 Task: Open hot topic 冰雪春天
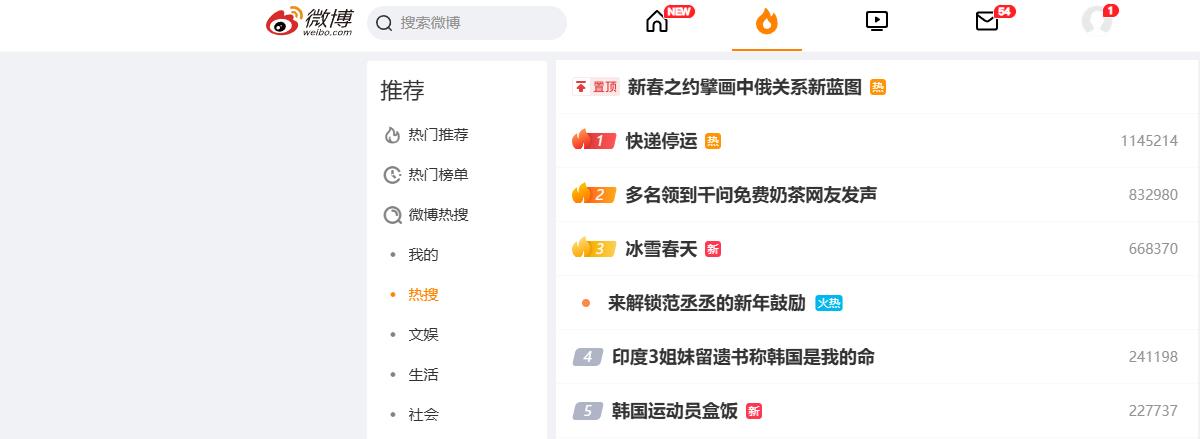pyautogui.click(x=661, y=249)
